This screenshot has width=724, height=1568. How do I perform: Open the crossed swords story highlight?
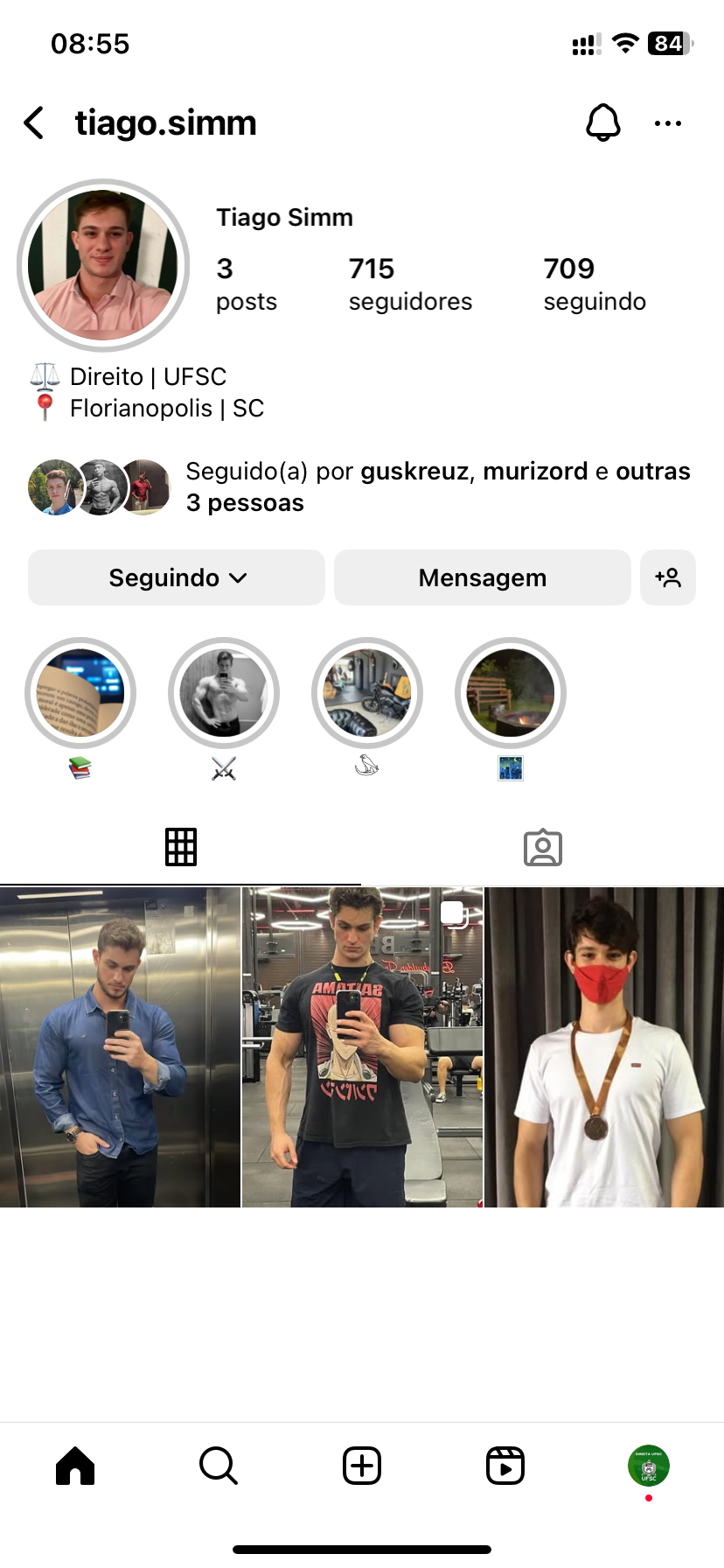(224, 693)
